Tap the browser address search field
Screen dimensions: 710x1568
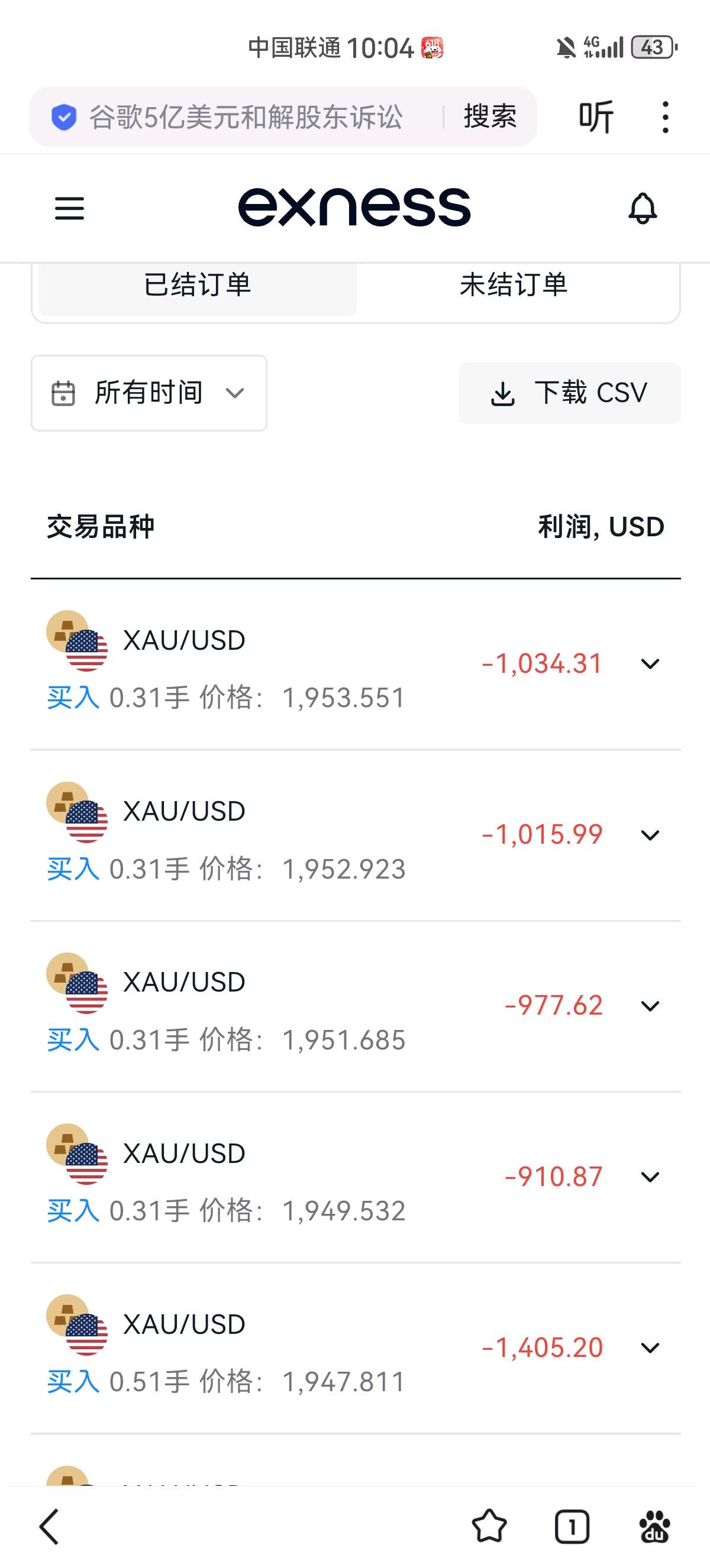coord(245,117)
